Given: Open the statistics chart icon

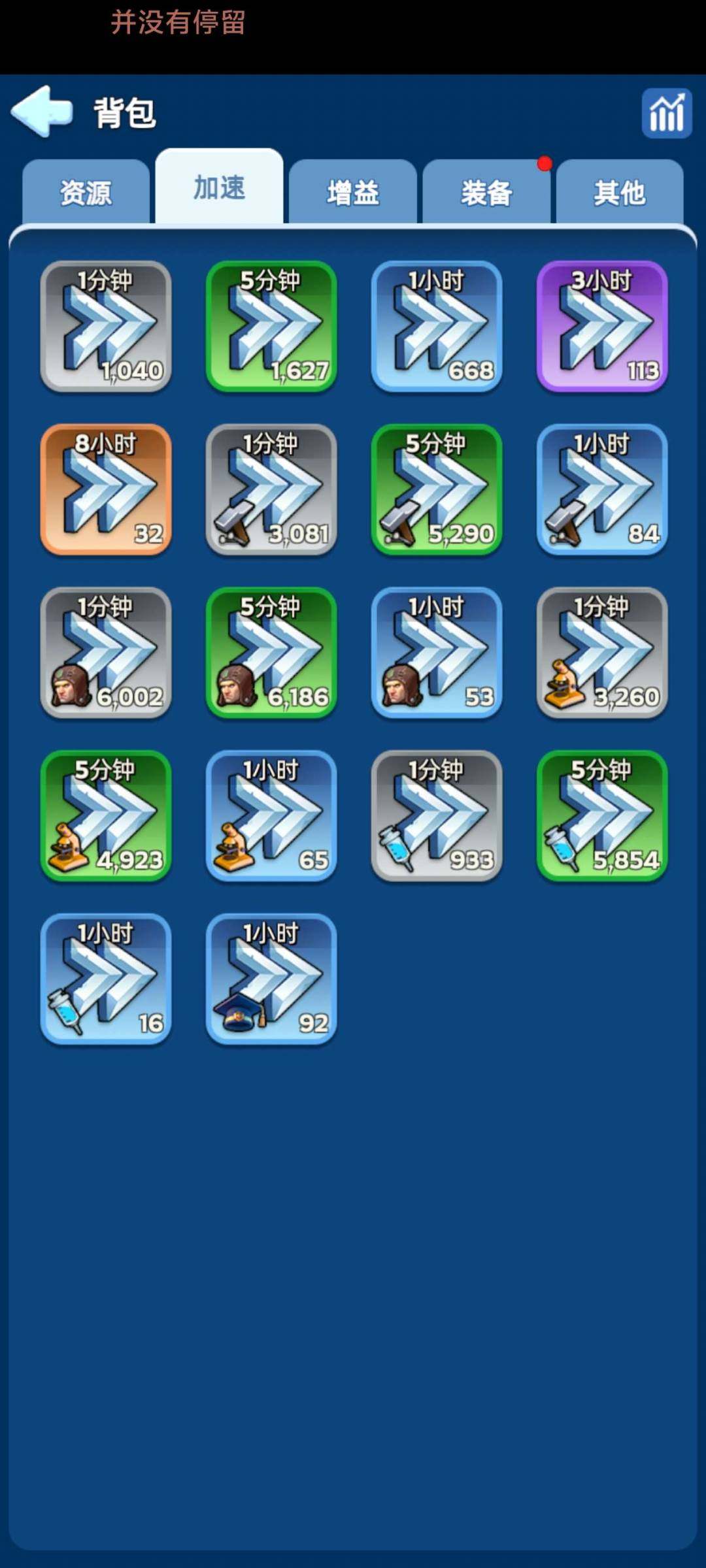Looking at the screenshot, I should pyautogui.click(x=666, y=113).
